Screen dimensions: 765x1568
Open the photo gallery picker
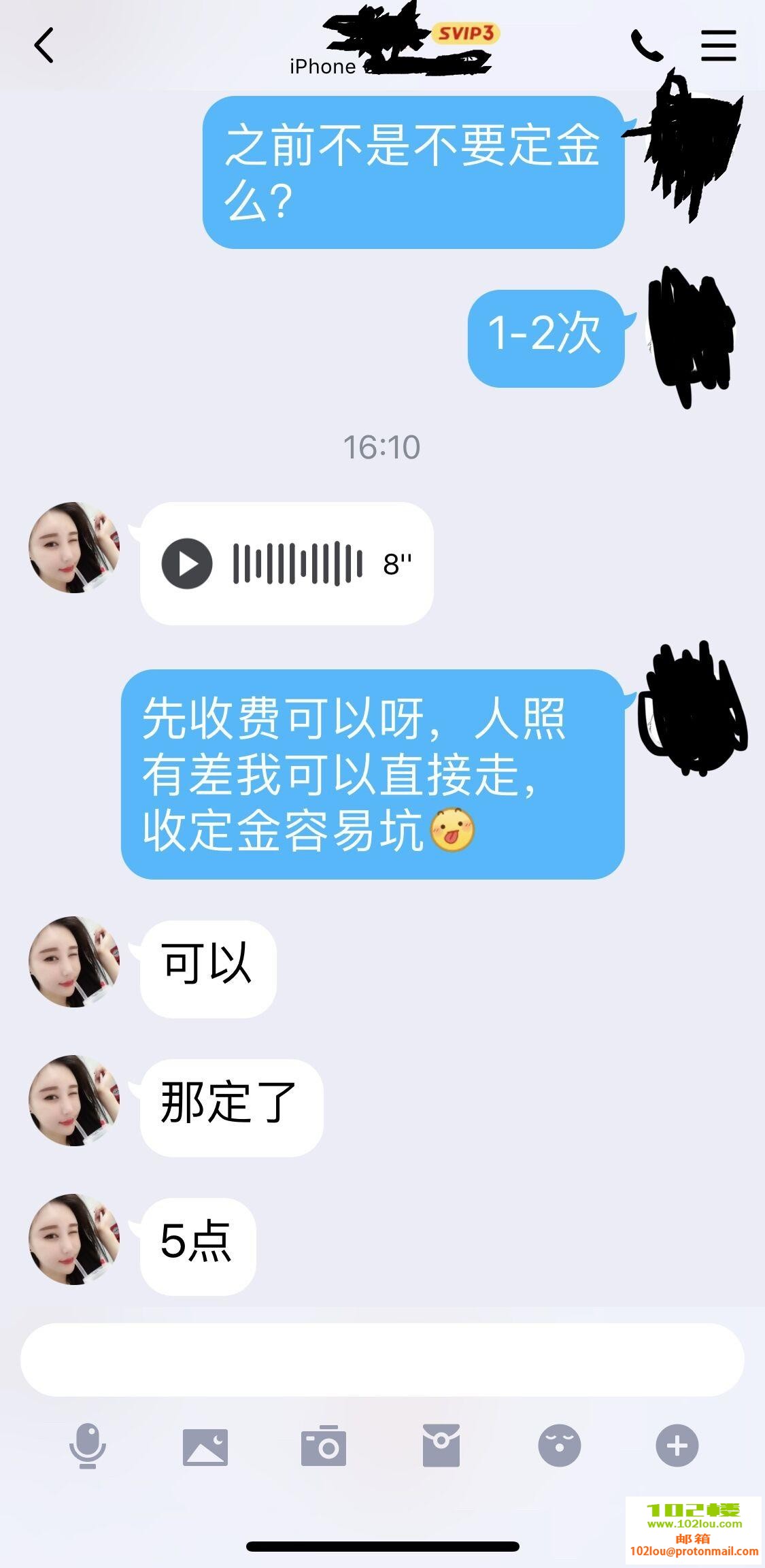click(x=205, y=1446)
